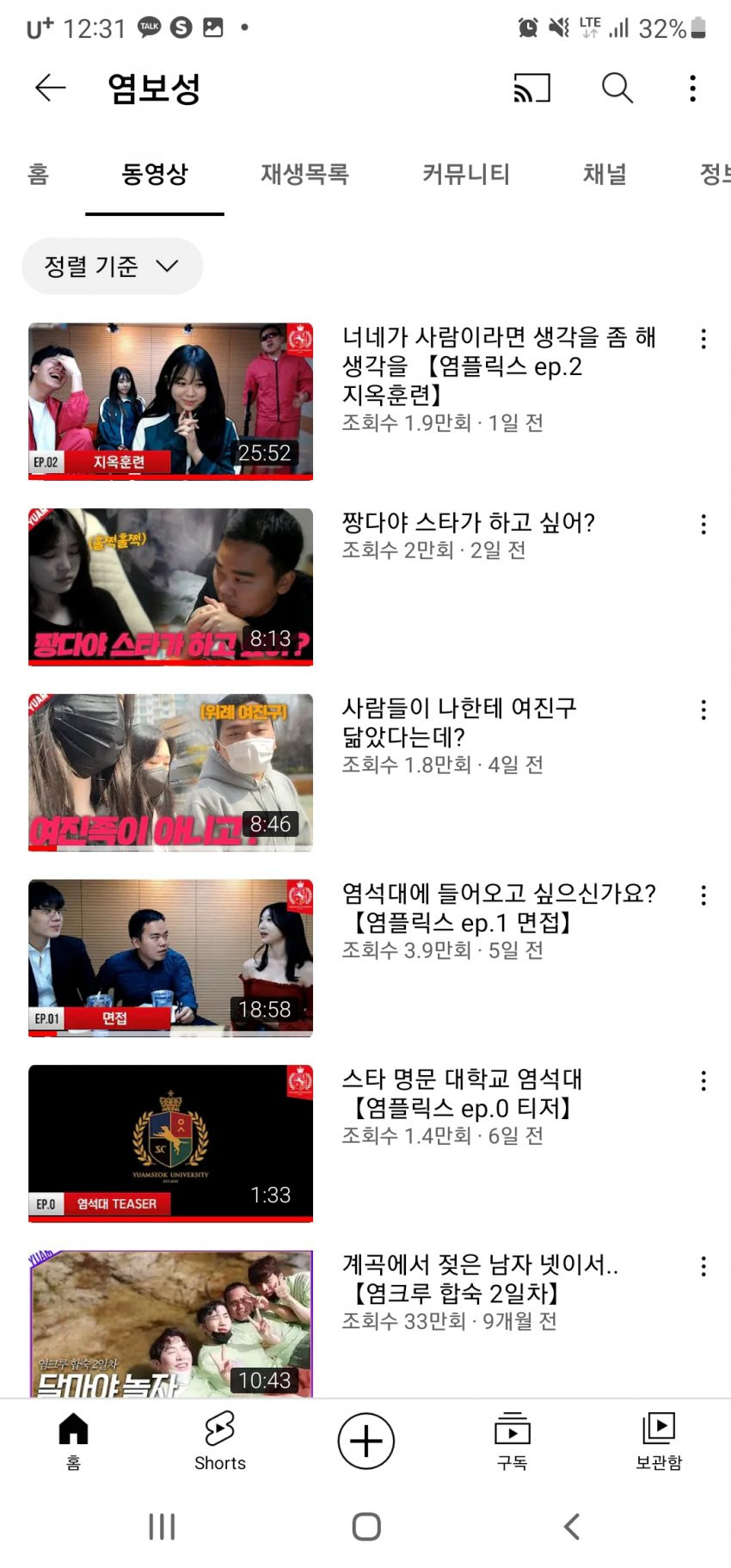This screenshot has width=731, height=1568.
Task: Play the 염플릭스 ep.2 지옥훈련 video
Action: tap(170, 401)
